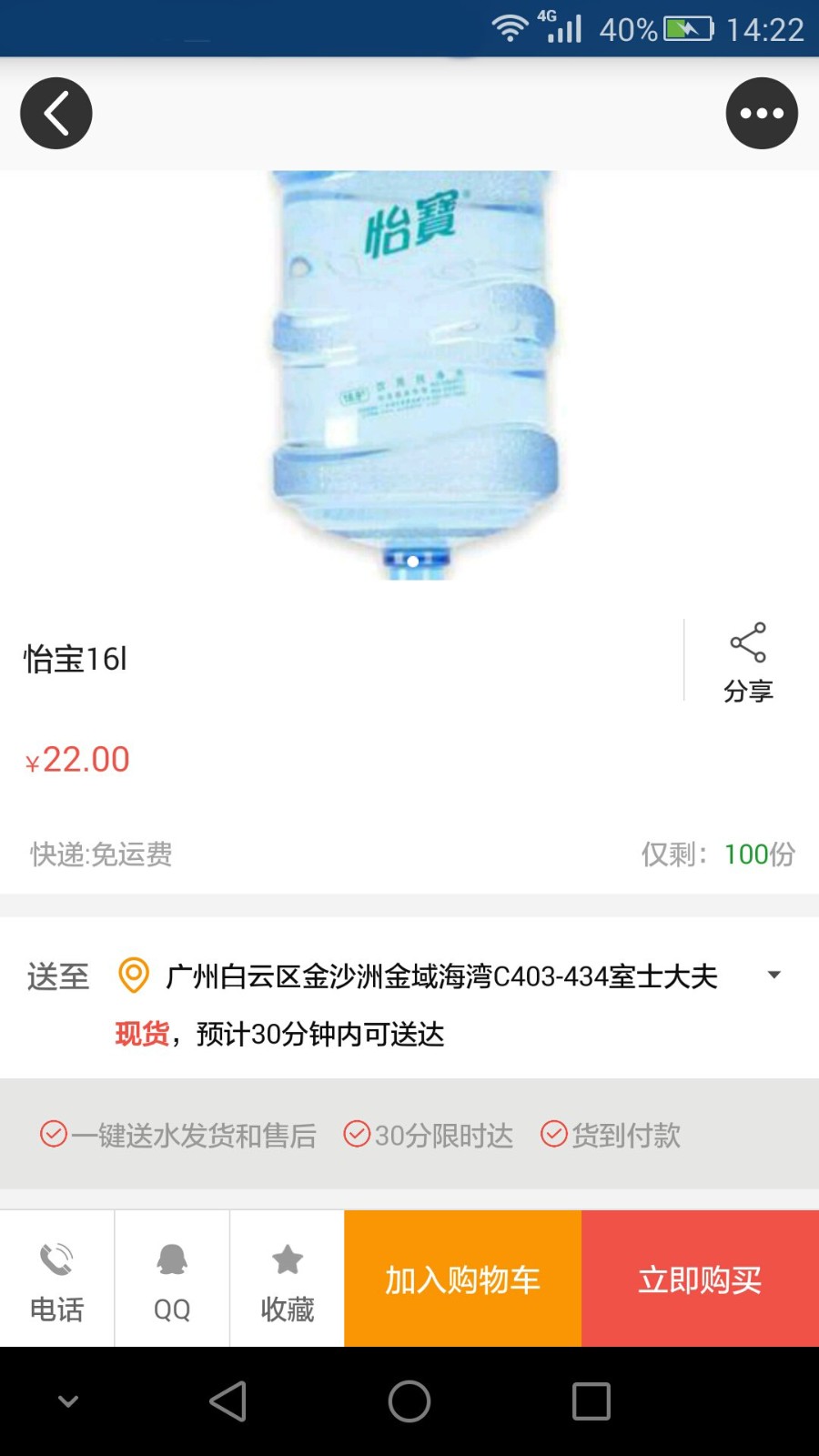Tap the downward chevron in navigation bar
This screenshot has height=1456, width=819.
tap(67, 1401)
